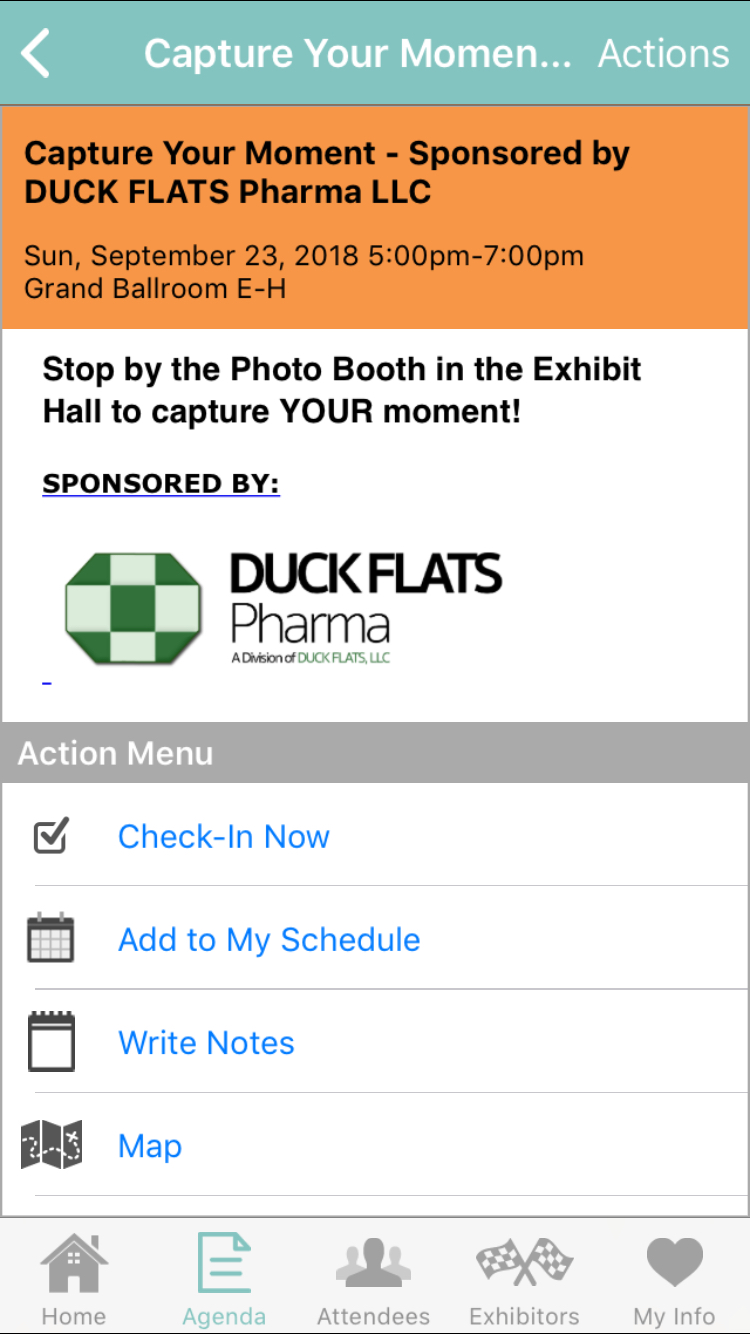Go back using the header arrow
The image size is (750, 1334).
point(36,53)
